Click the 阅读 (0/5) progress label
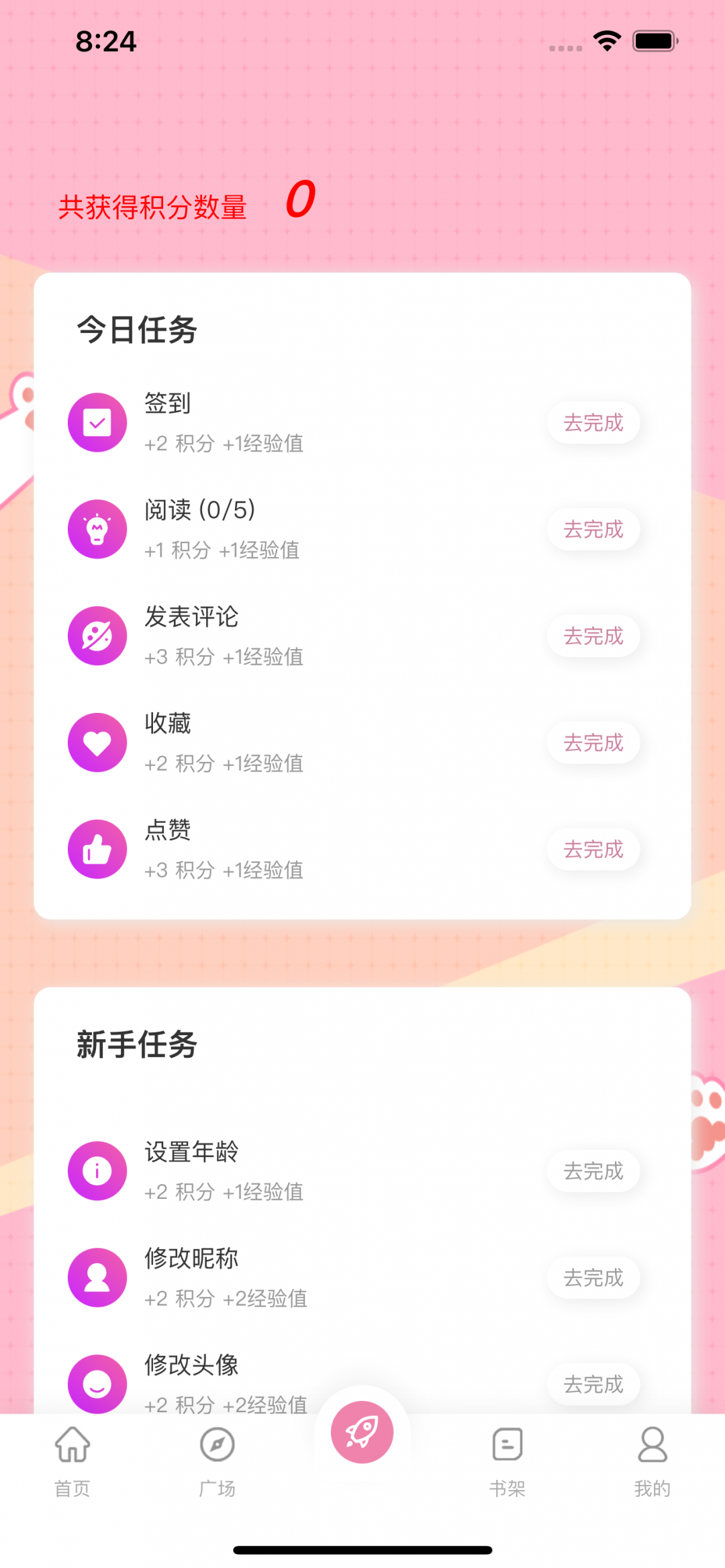Viewport: 725px width, 1568px height. pos(198,510)
